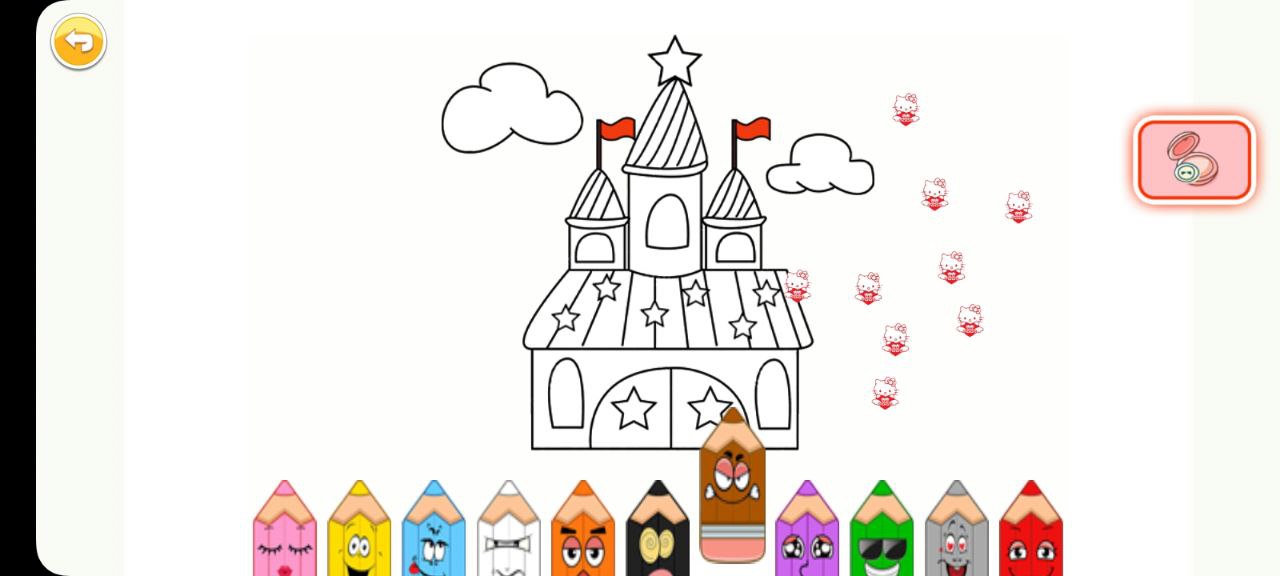Choose the black pencil
The width and height of the screenshot is (1280, 576).
(657, 535)
